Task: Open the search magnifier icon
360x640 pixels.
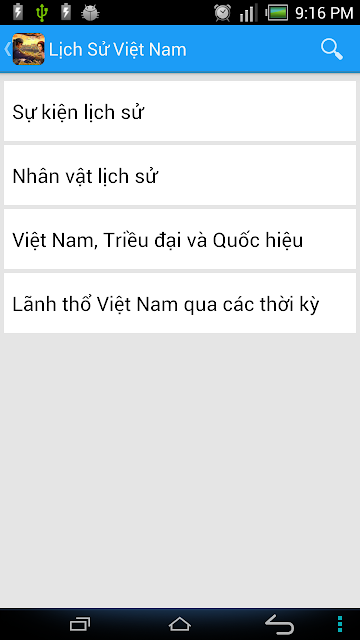Action: point(331,49)
